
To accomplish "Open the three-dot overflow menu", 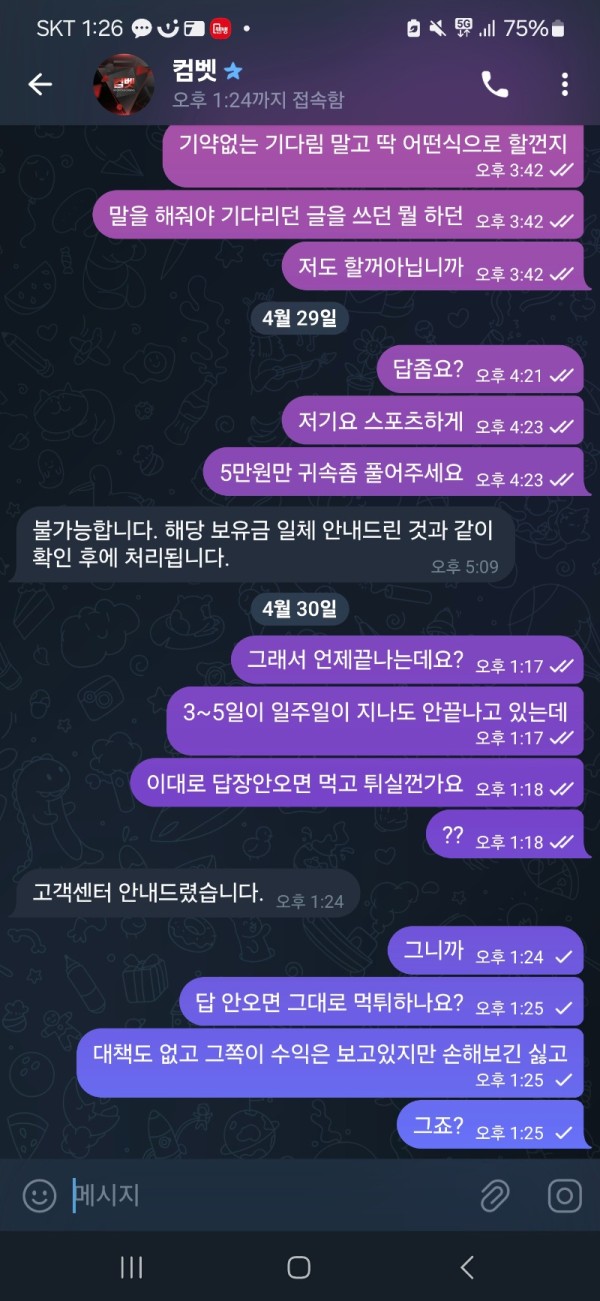I will [x=565, y=85].
